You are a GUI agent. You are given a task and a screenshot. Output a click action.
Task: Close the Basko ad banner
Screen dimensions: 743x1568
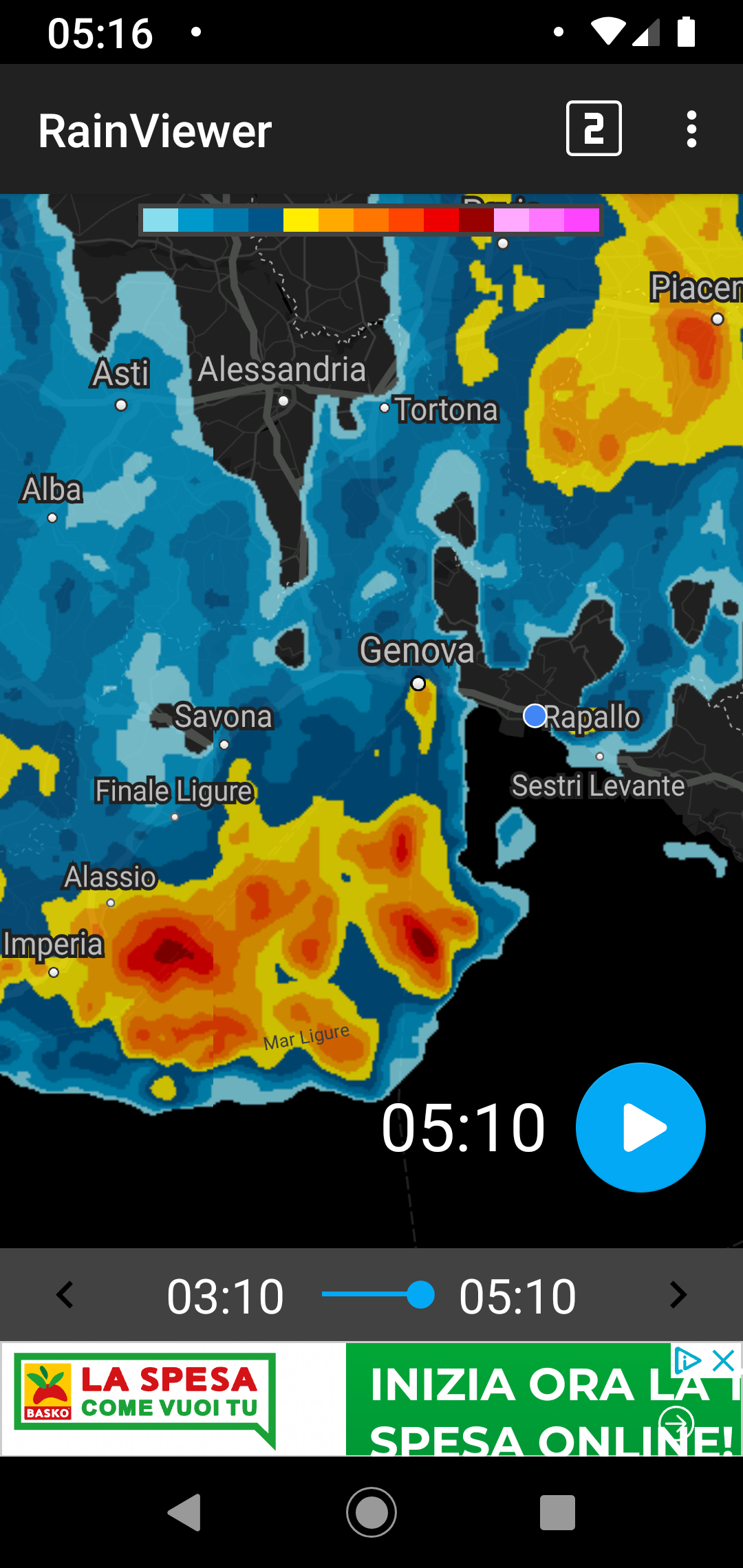coord(724,1360)
